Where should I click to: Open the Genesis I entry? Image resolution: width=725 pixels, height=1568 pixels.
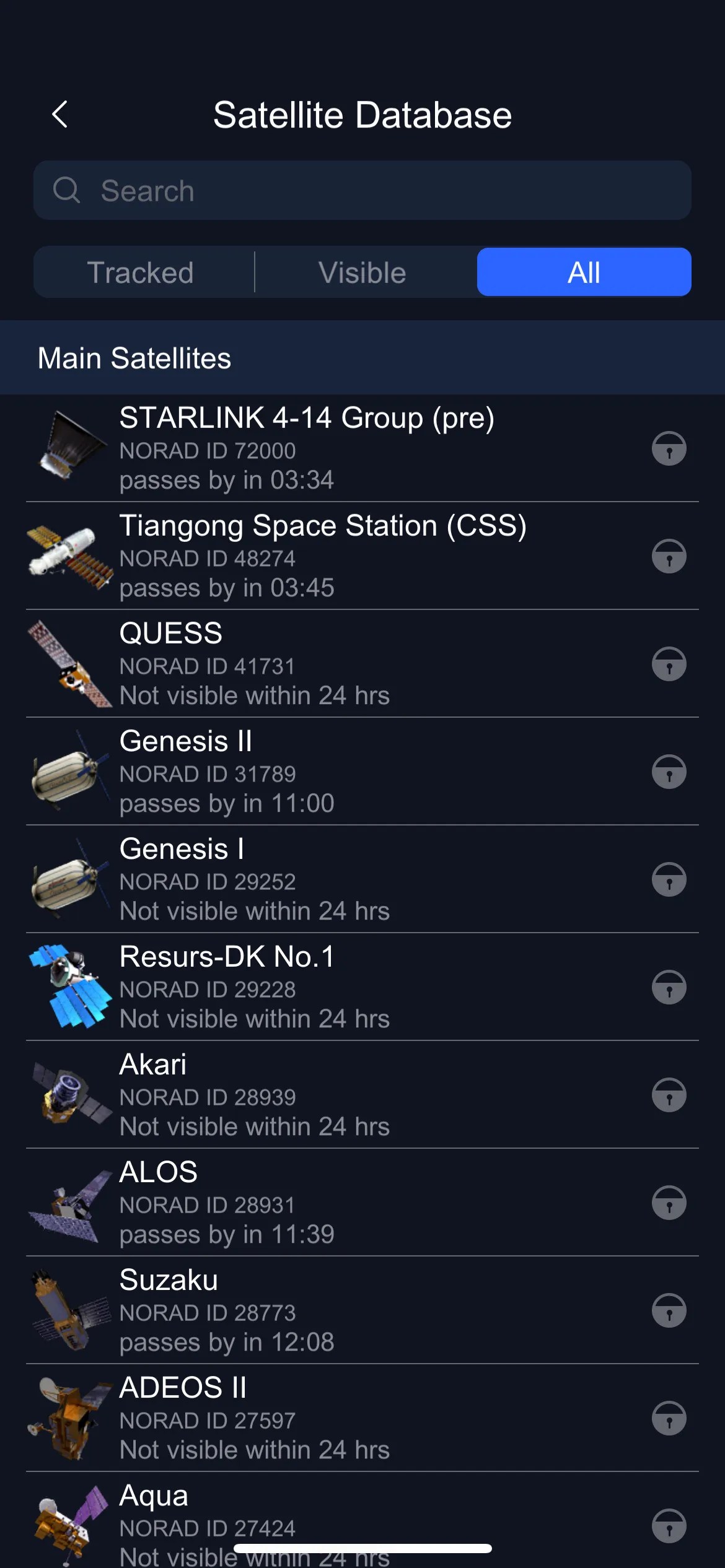click(310, 879)
